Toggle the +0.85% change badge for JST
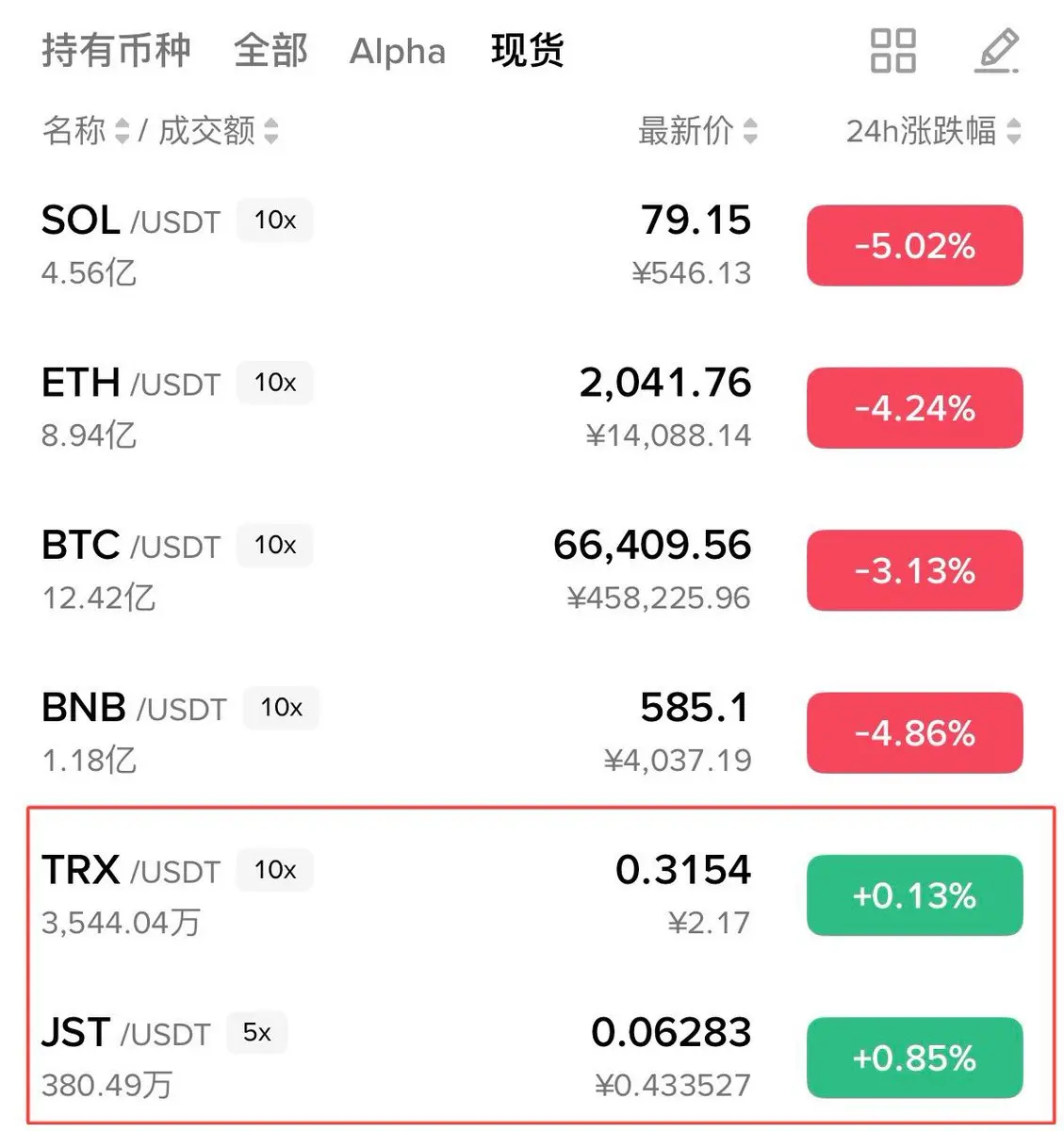1064x1131 pixels. (x=914, y=1057)
